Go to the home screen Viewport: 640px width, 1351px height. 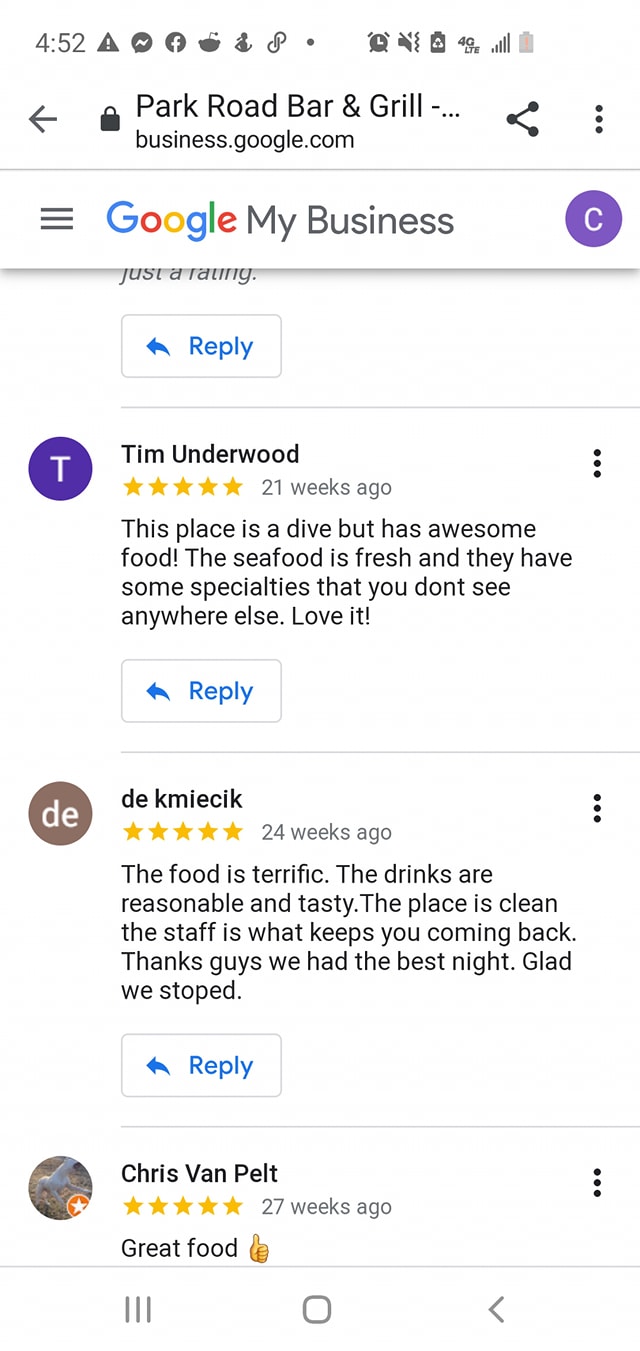[317, 1309]
